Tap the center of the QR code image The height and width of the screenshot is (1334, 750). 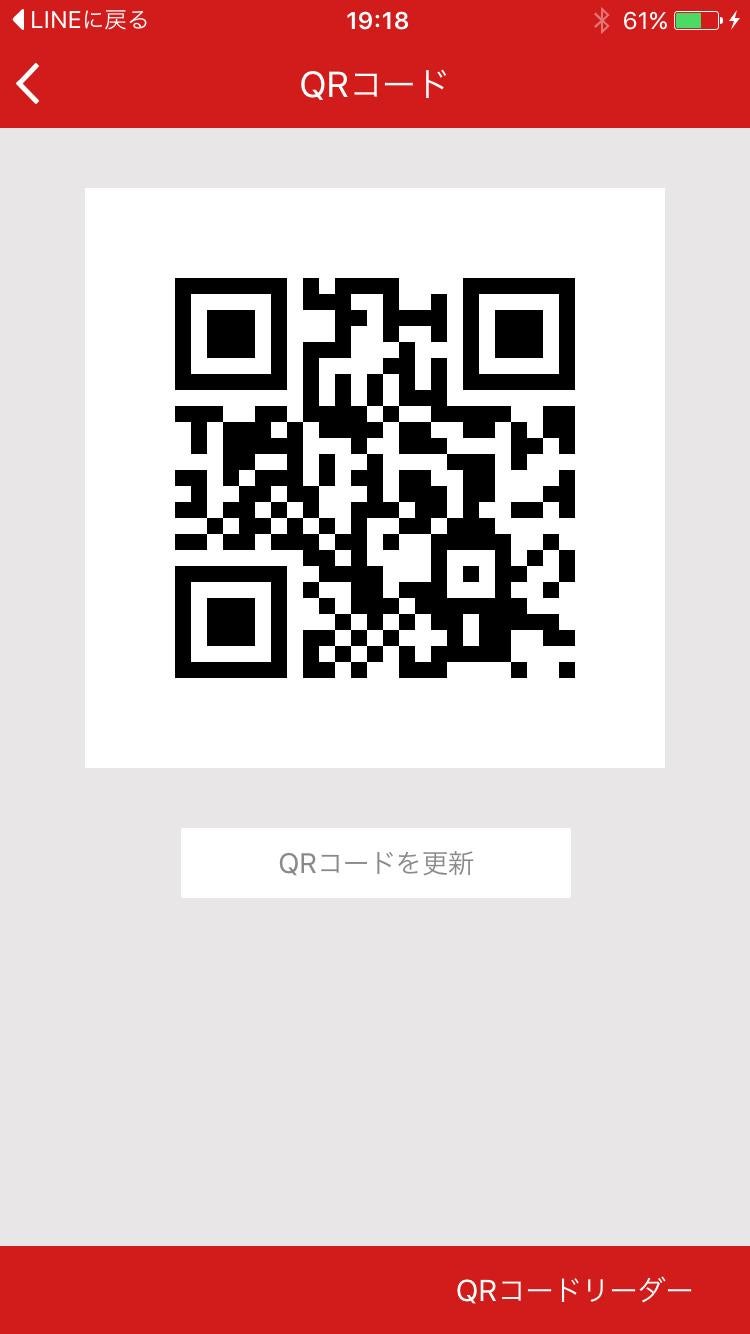click(375, 477)
